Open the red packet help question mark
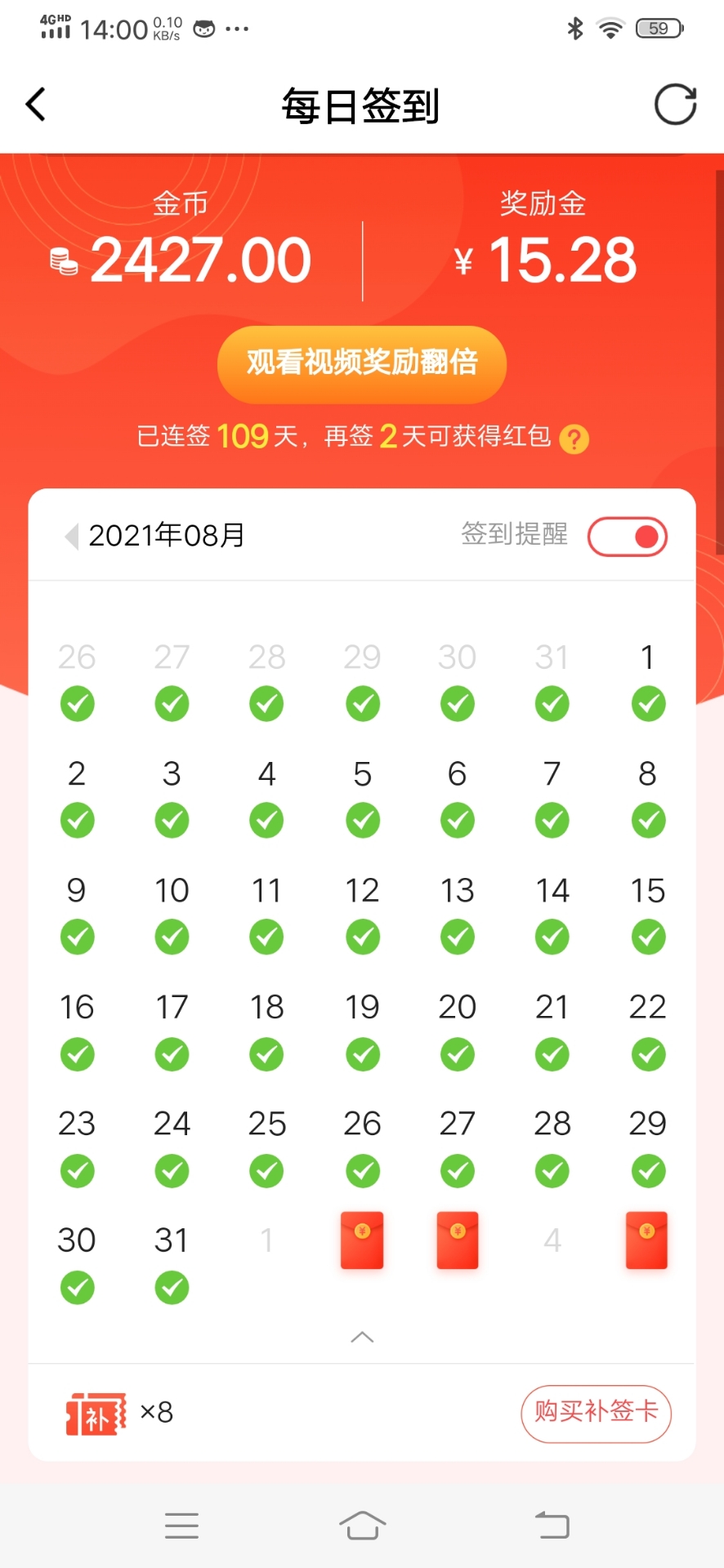This screenshot has width=724, height=1568. (x=574, y=439)
